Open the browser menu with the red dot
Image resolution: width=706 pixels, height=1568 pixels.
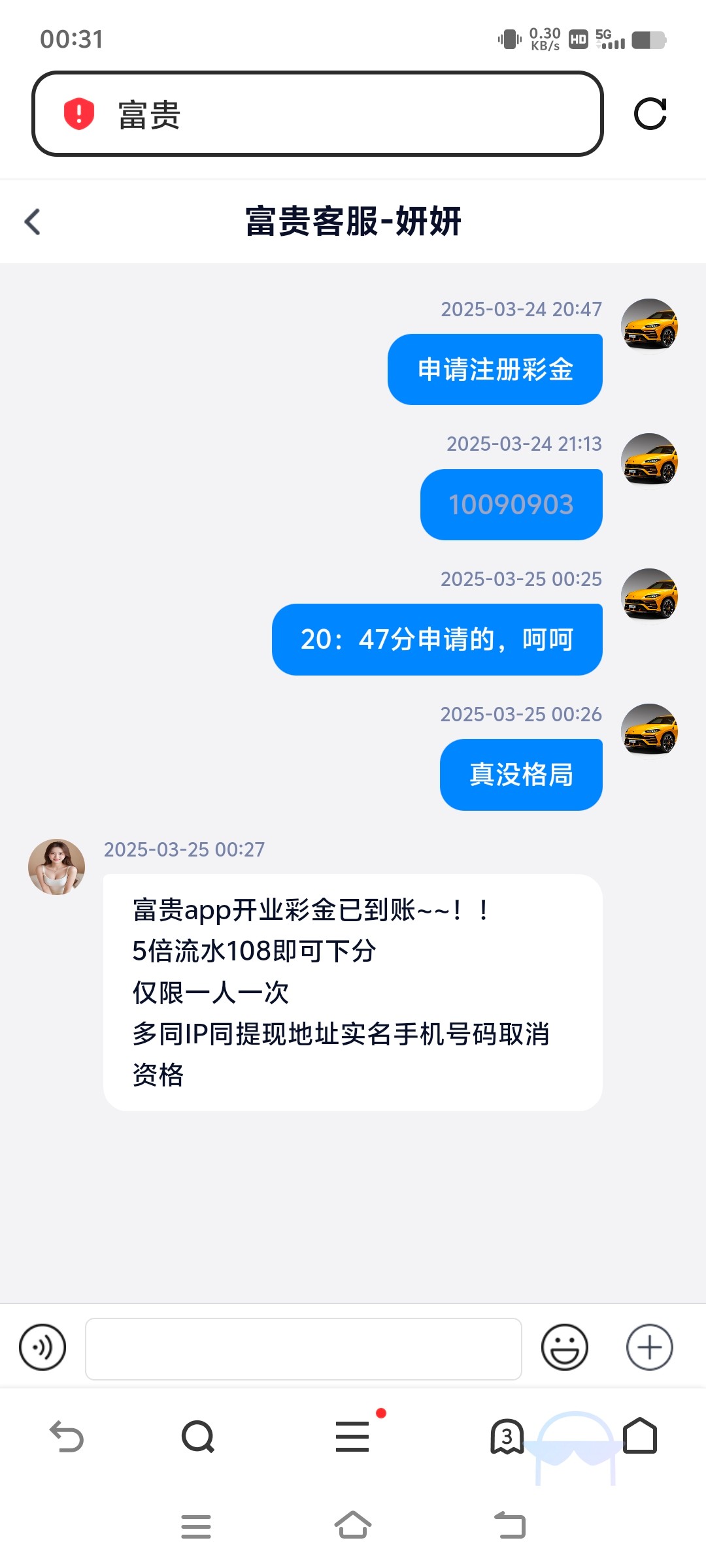[x=352, y=1437]
